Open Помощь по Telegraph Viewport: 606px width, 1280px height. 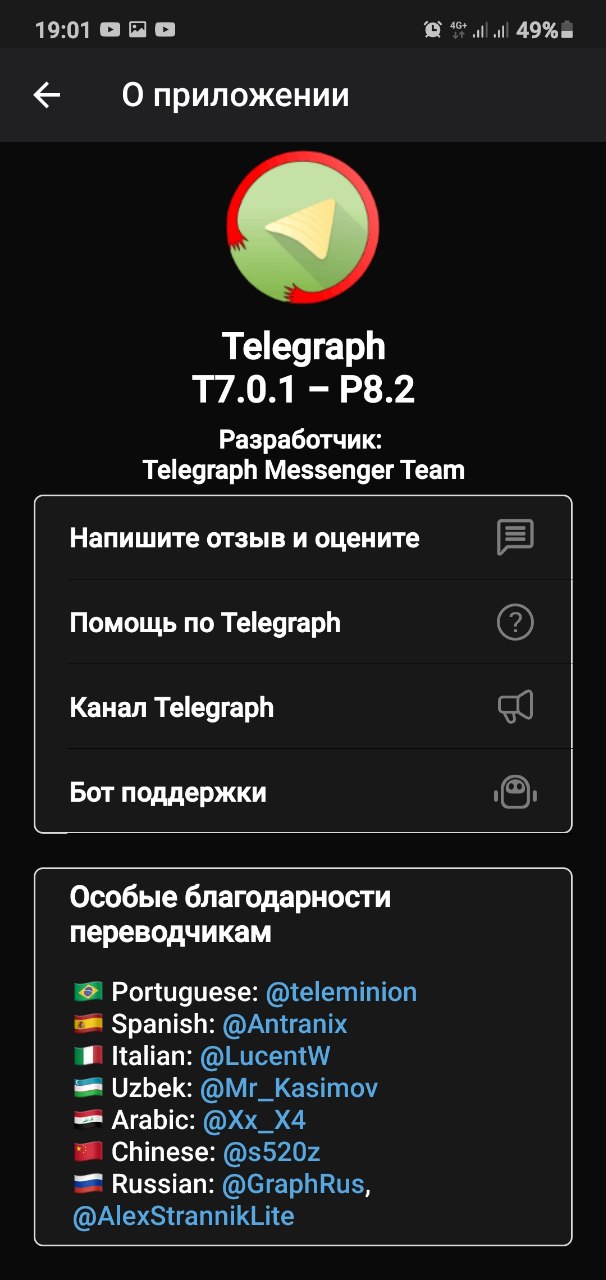coord(303,623)
